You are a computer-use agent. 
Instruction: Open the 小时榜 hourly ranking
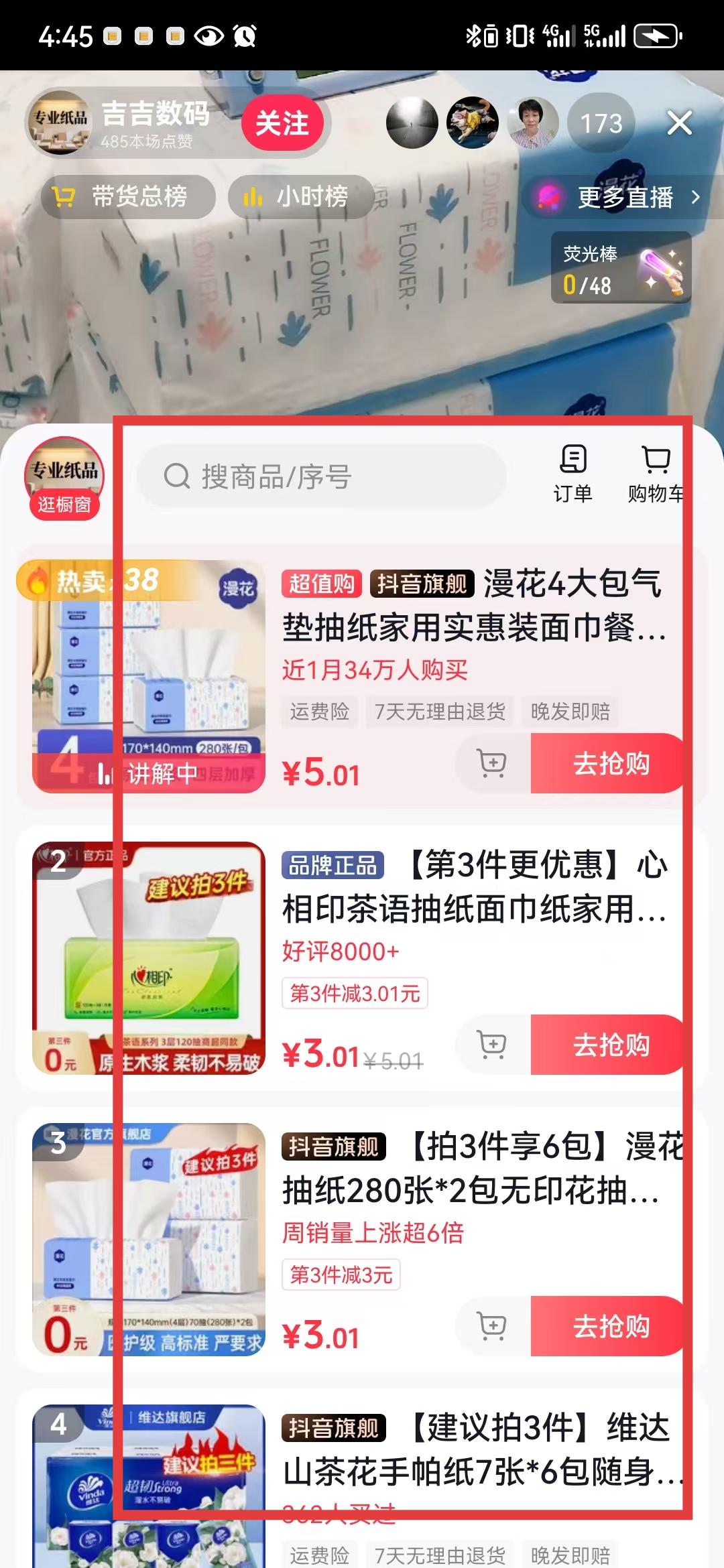point(300,197)
